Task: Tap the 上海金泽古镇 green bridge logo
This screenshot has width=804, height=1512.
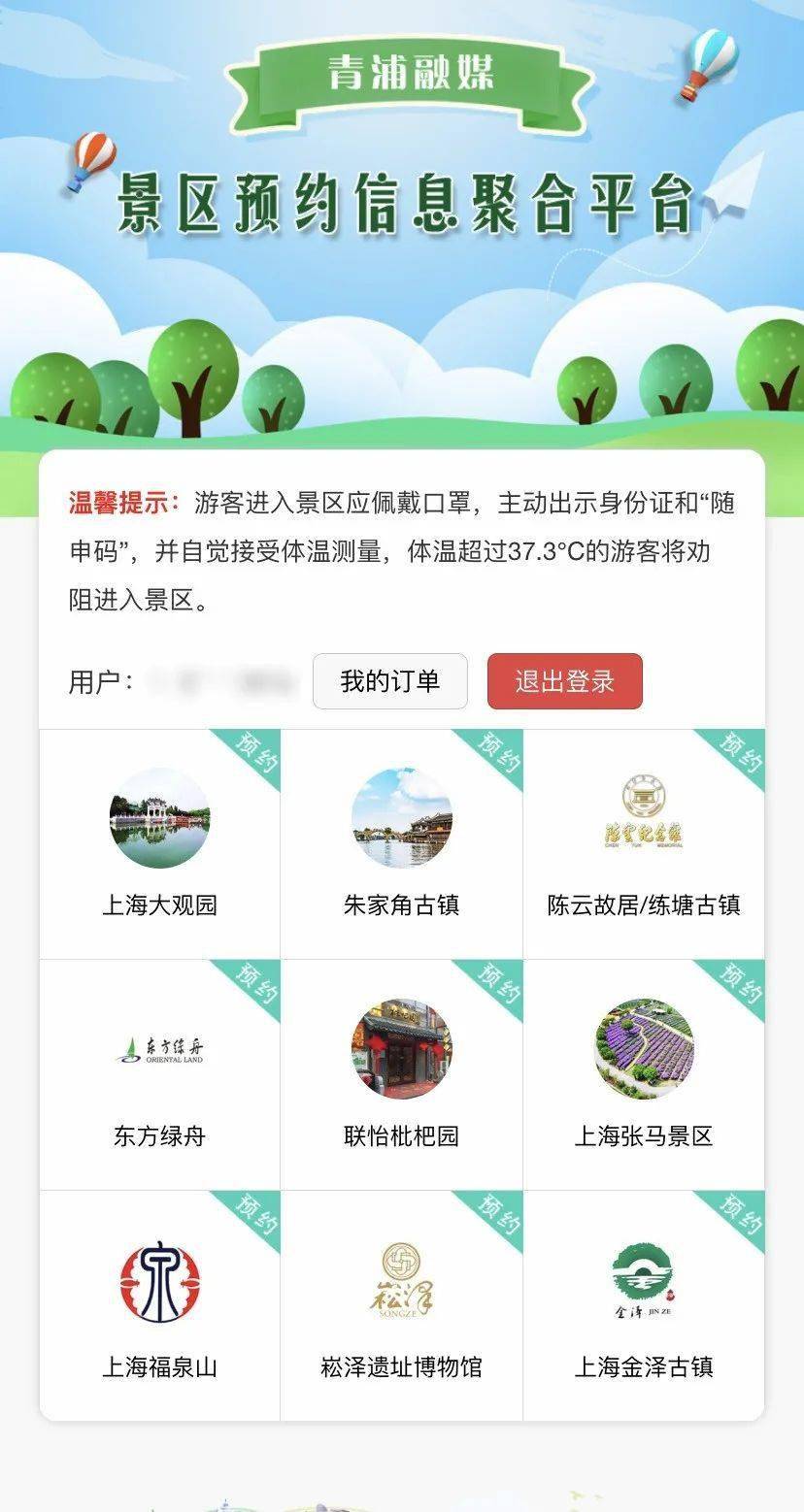Action: [x=643, y=1281]
